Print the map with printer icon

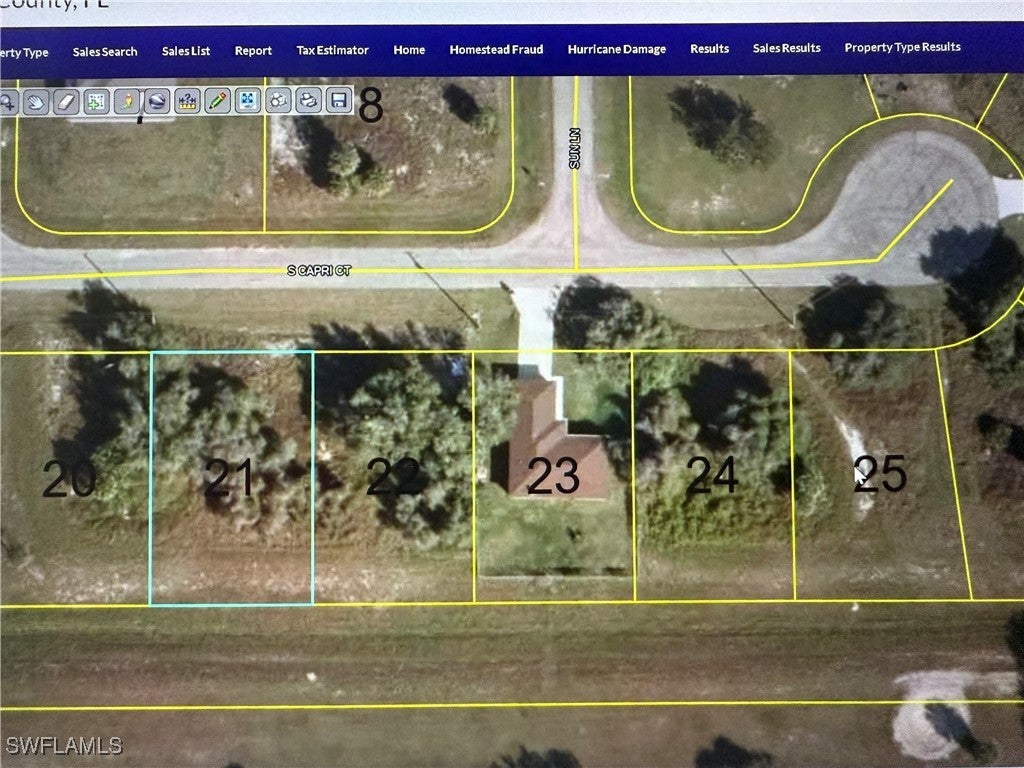tap(309, 101)
